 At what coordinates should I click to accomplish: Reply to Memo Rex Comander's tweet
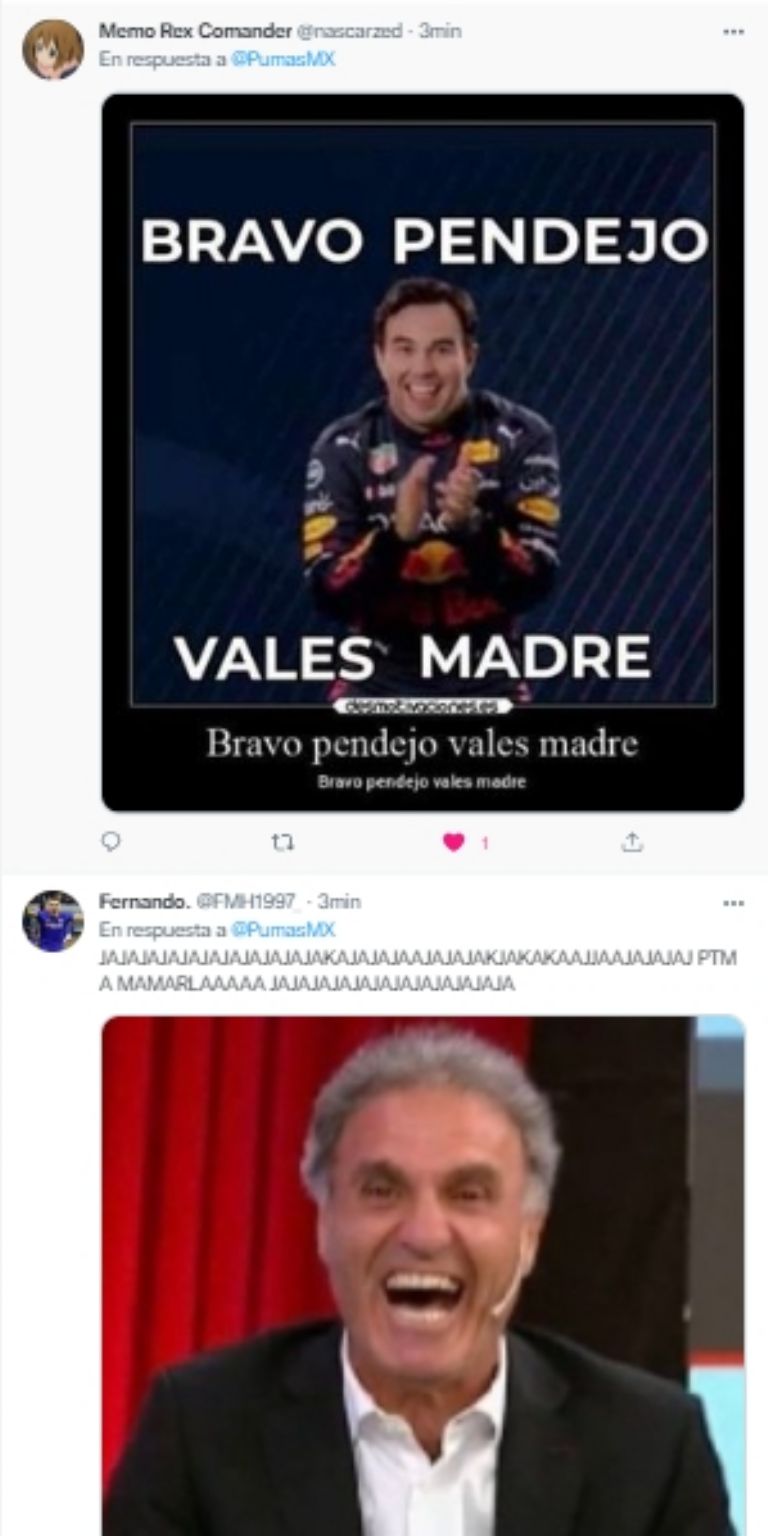(x=111, y=843)
